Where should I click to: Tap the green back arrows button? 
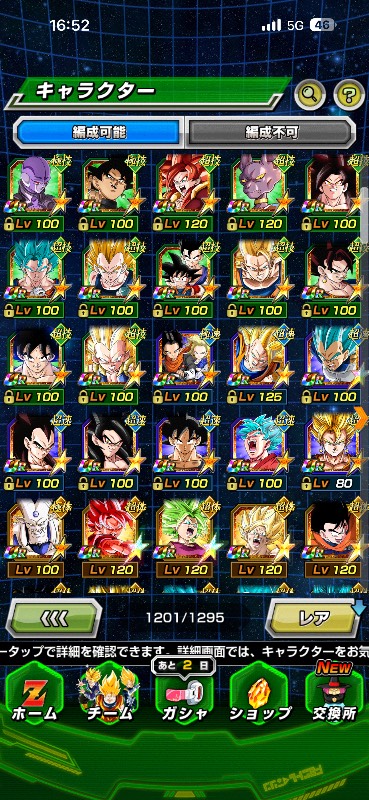pos(54,618)
